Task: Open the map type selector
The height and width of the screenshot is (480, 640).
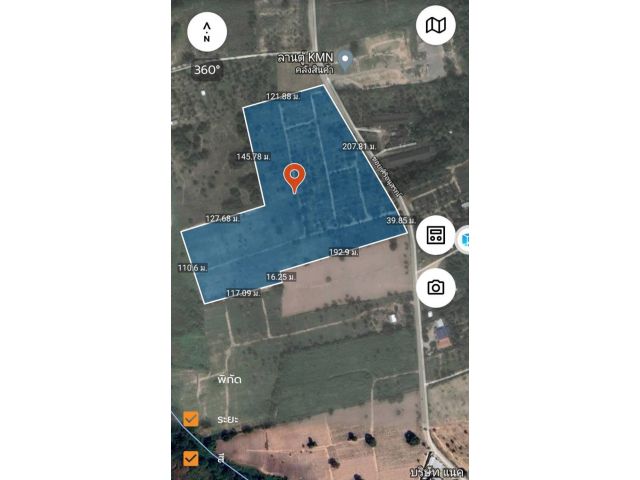Action: [435, 26]
